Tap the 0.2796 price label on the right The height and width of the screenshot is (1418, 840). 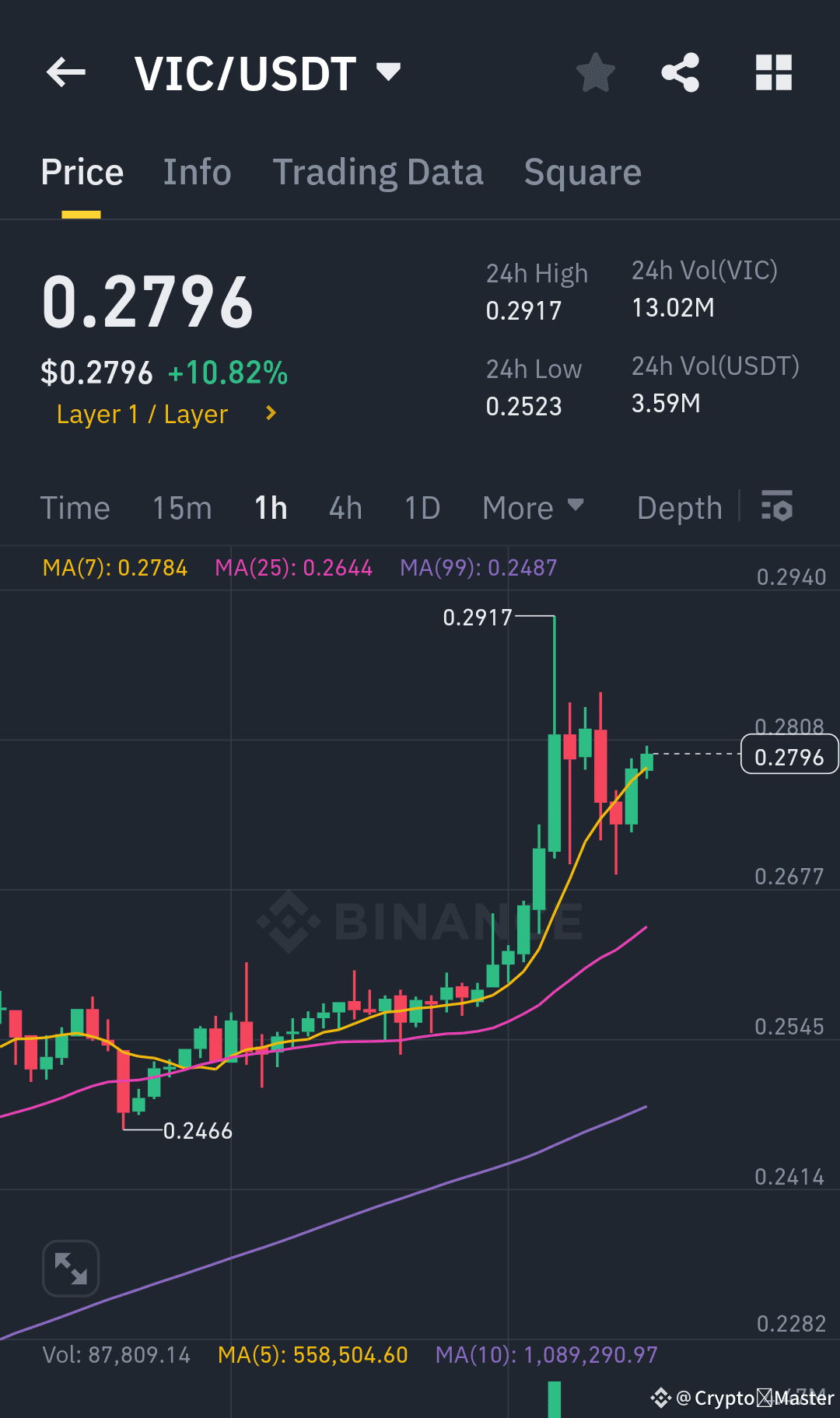(789, 755)
